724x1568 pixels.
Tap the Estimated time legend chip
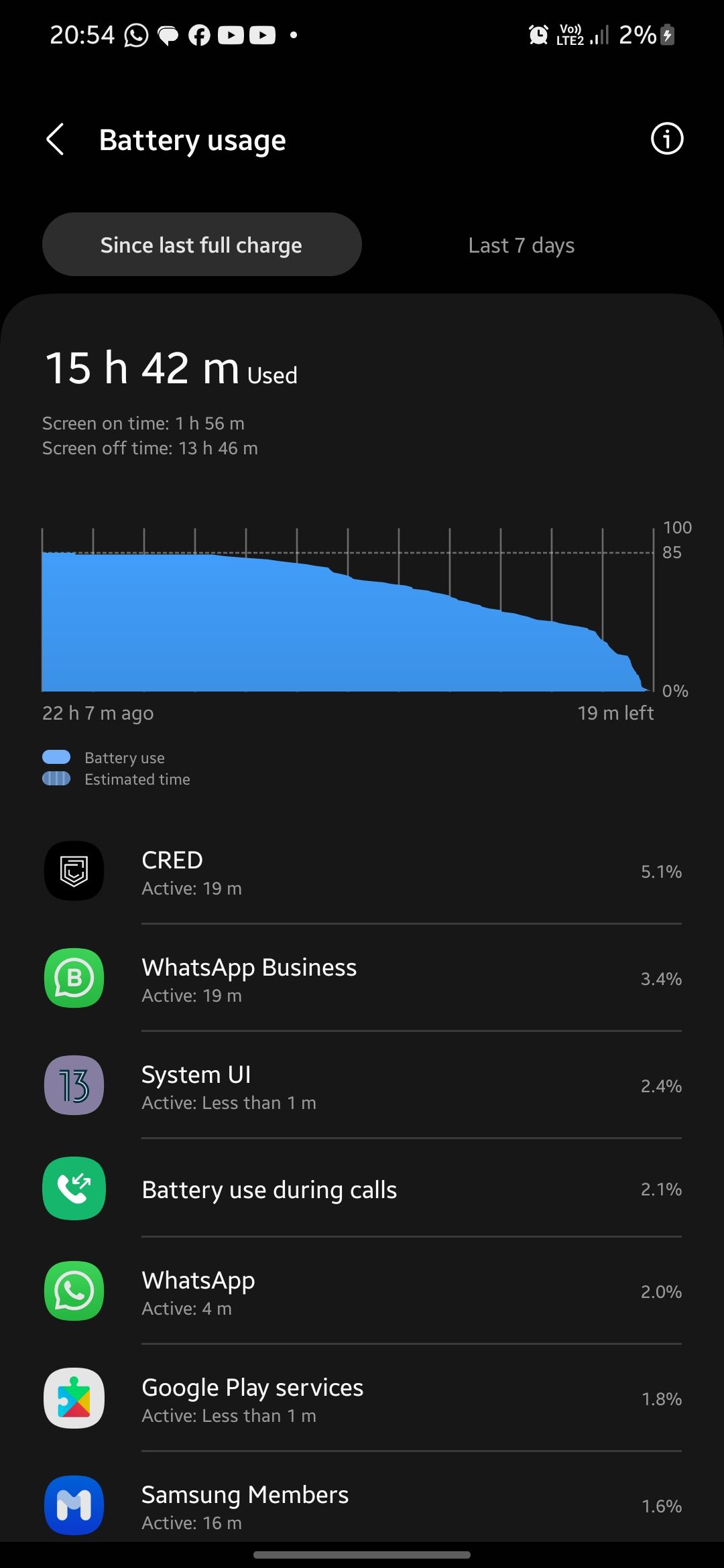click(x=58, y=779)
